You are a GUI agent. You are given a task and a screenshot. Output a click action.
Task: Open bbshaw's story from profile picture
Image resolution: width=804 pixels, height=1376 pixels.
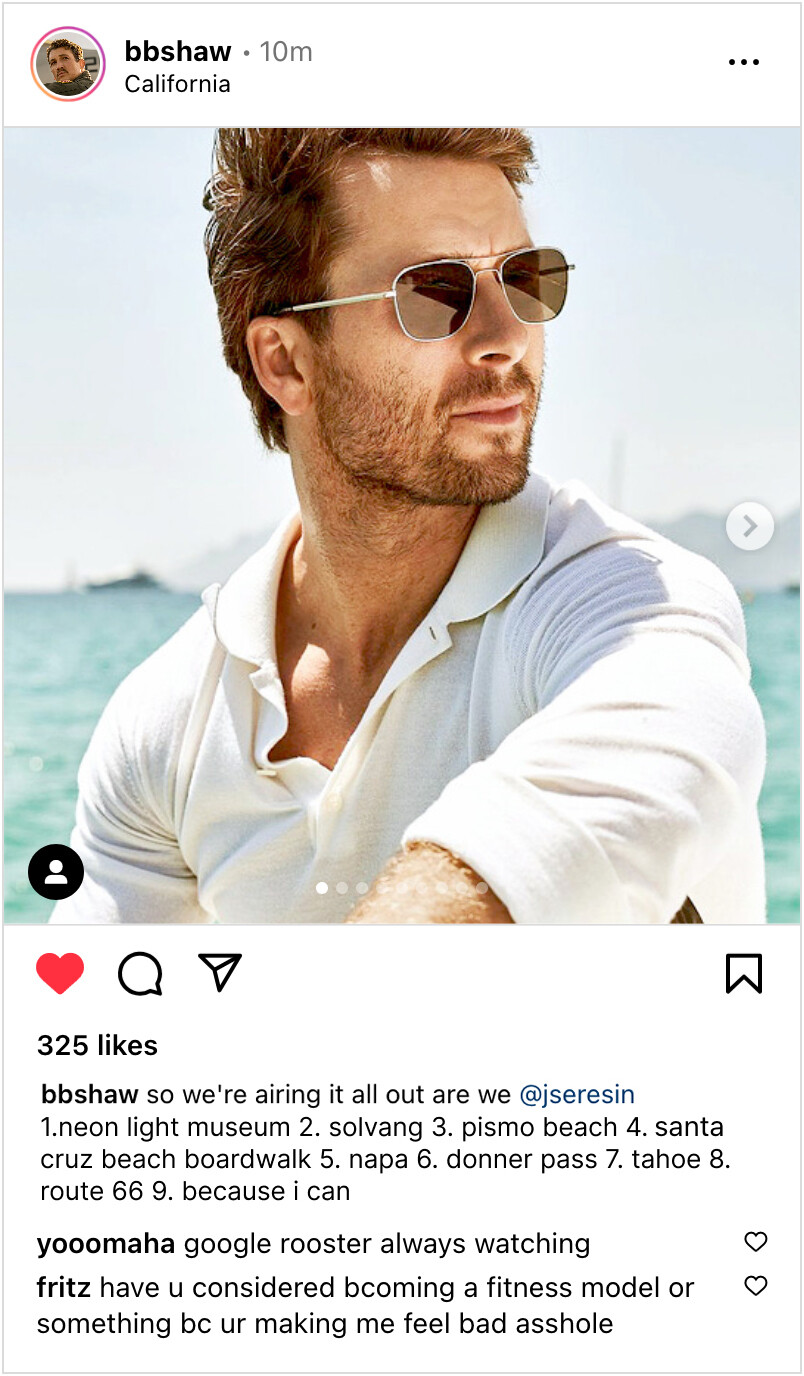(x=68, y=64)
